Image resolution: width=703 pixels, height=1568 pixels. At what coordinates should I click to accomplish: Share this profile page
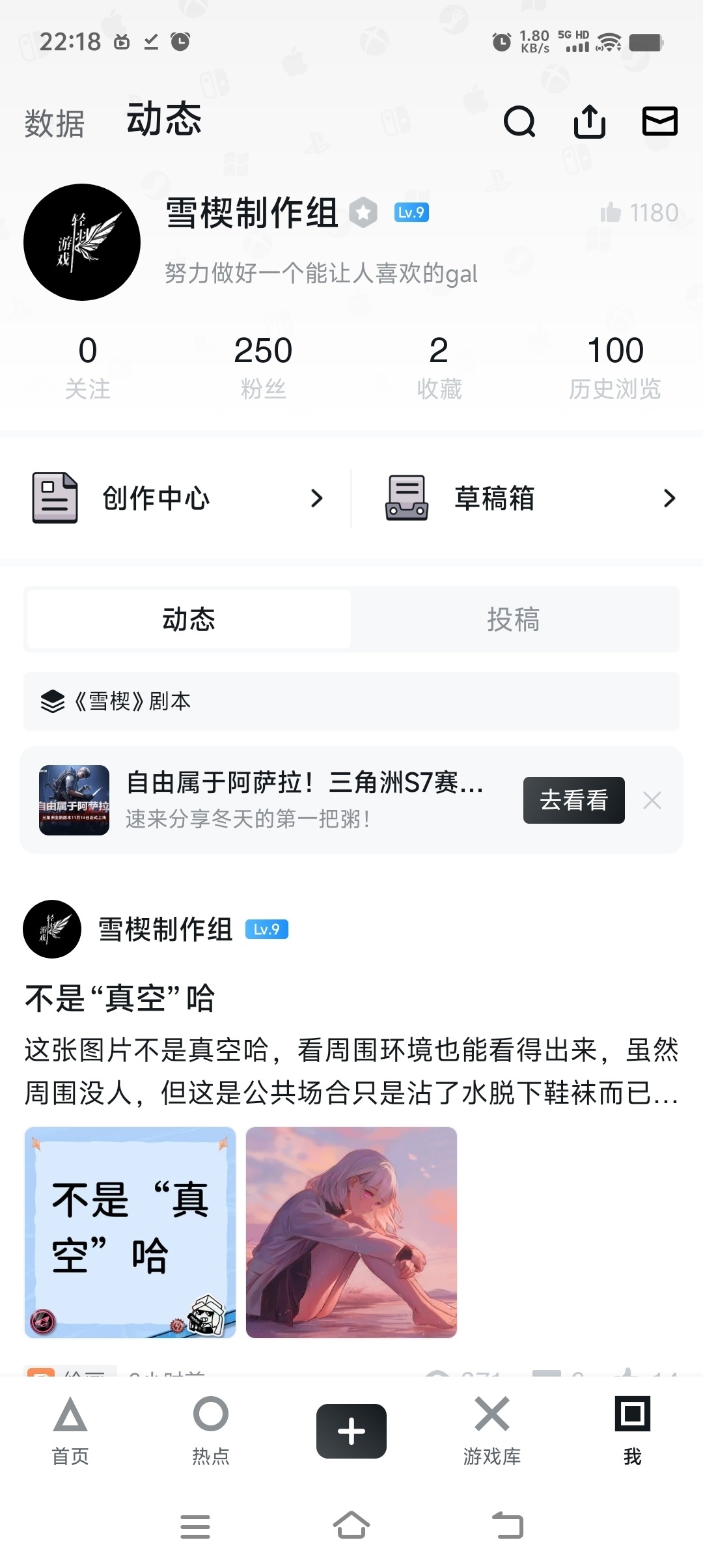590,122
